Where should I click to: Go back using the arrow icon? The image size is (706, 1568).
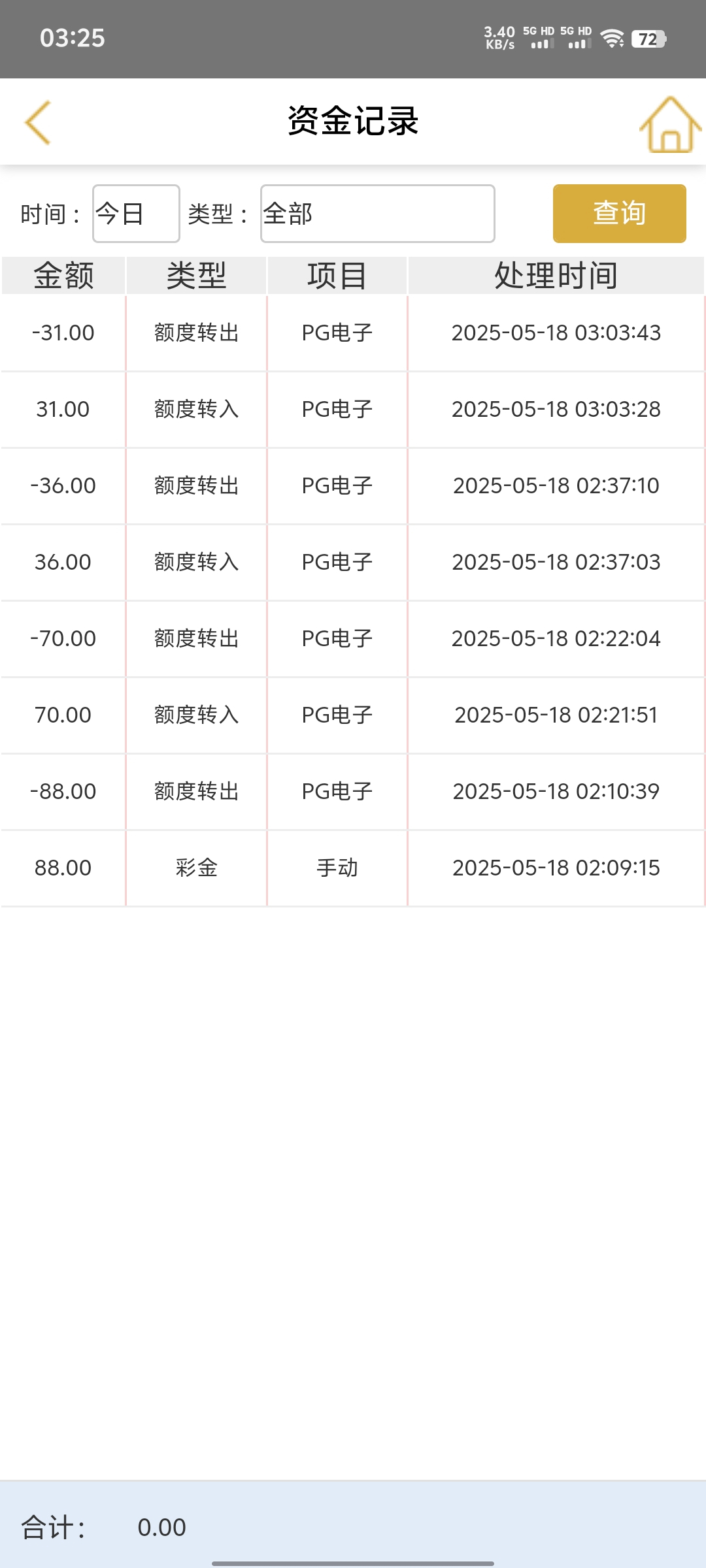(38, 122)
